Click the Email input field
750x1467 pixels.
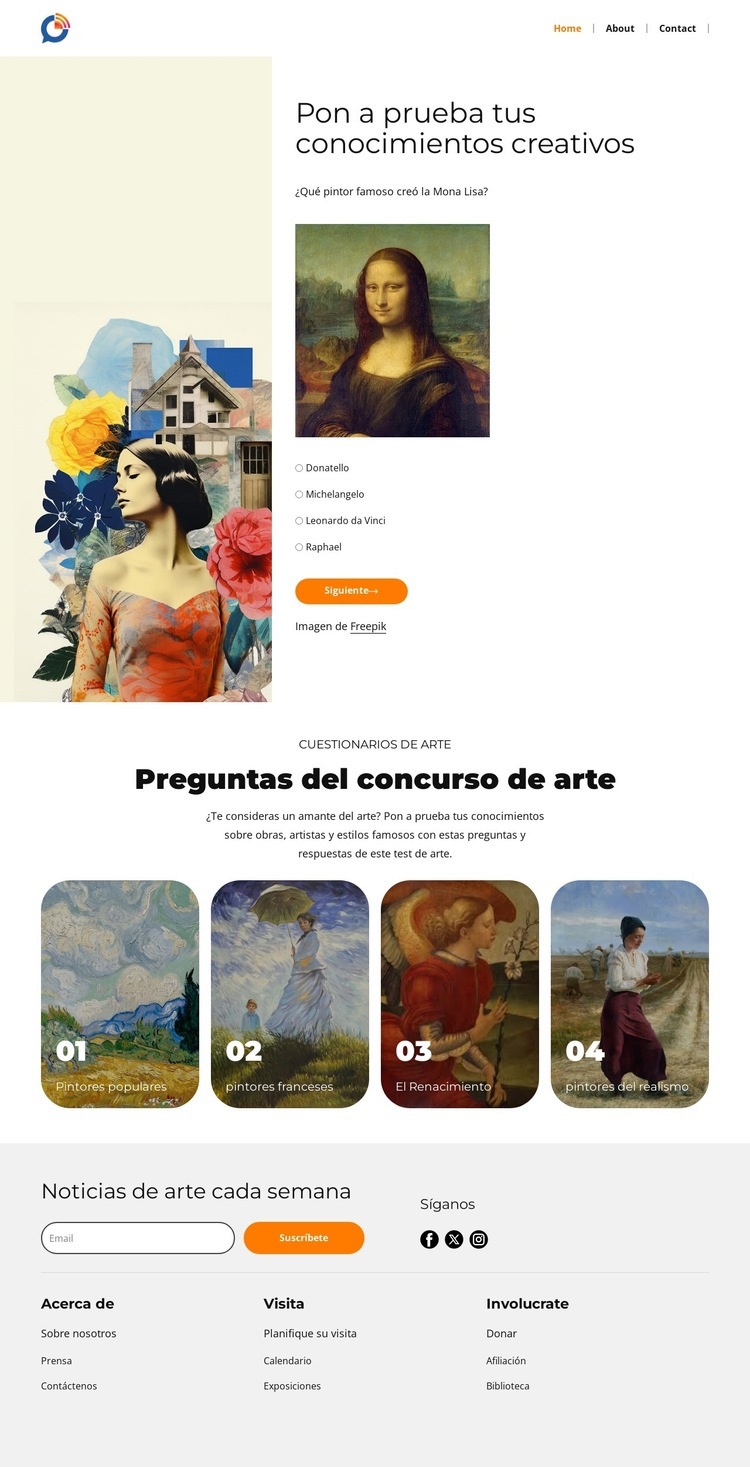(138, 1237)
